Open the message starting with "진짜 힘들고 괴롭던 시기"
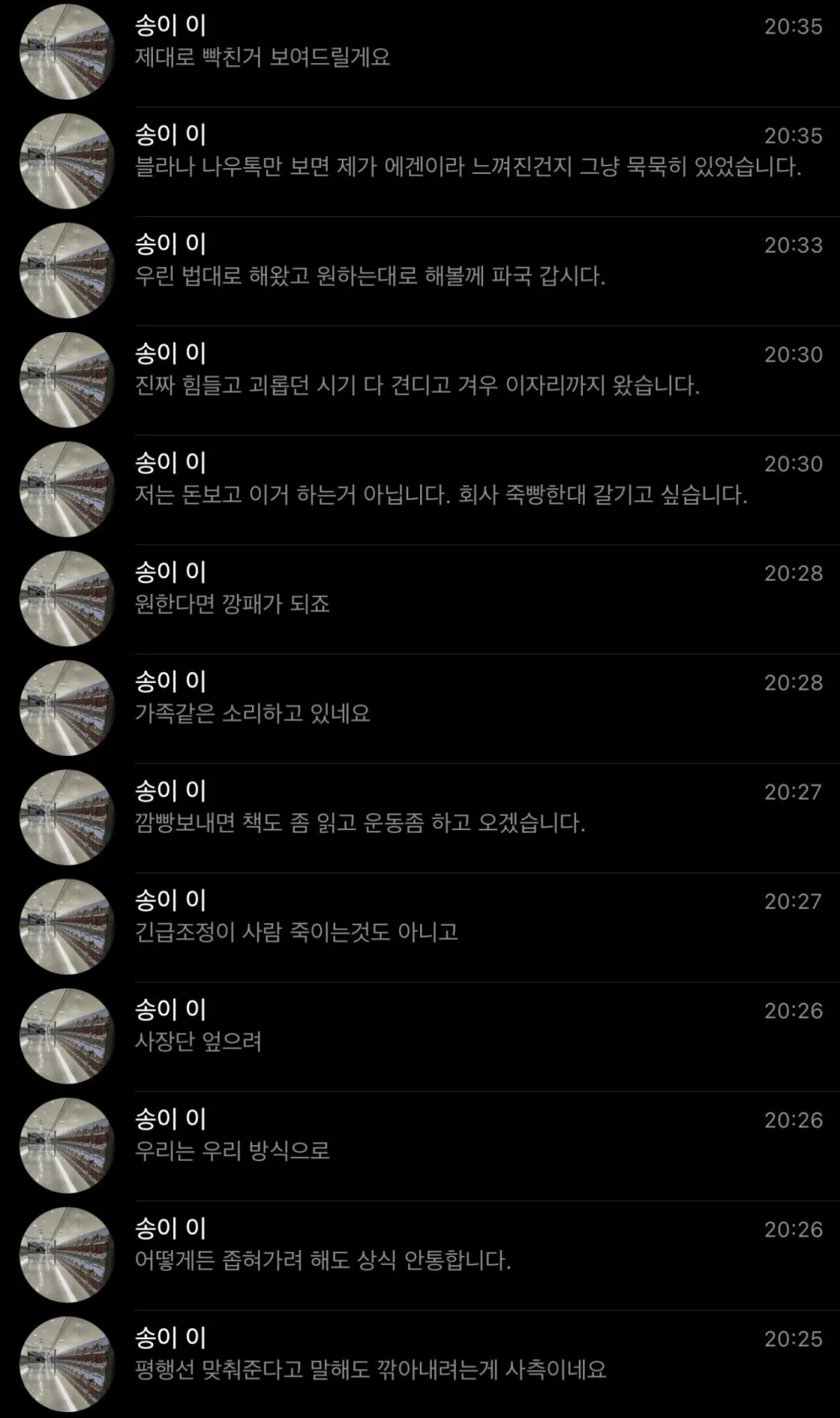Screen dimensions: 840x1418 [x=420, y=380]
